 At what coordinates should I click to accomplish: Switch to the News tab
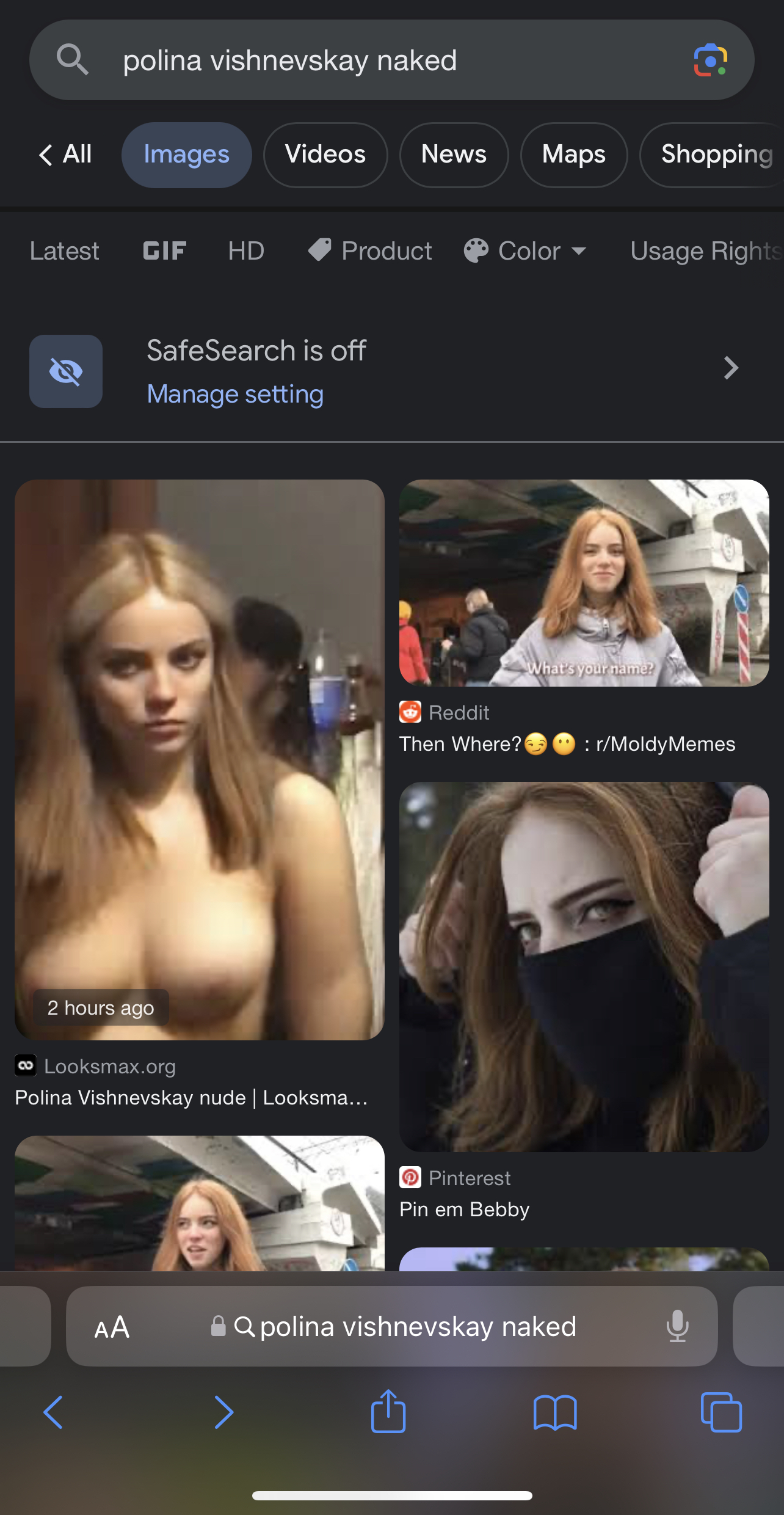tap(454, 155)
